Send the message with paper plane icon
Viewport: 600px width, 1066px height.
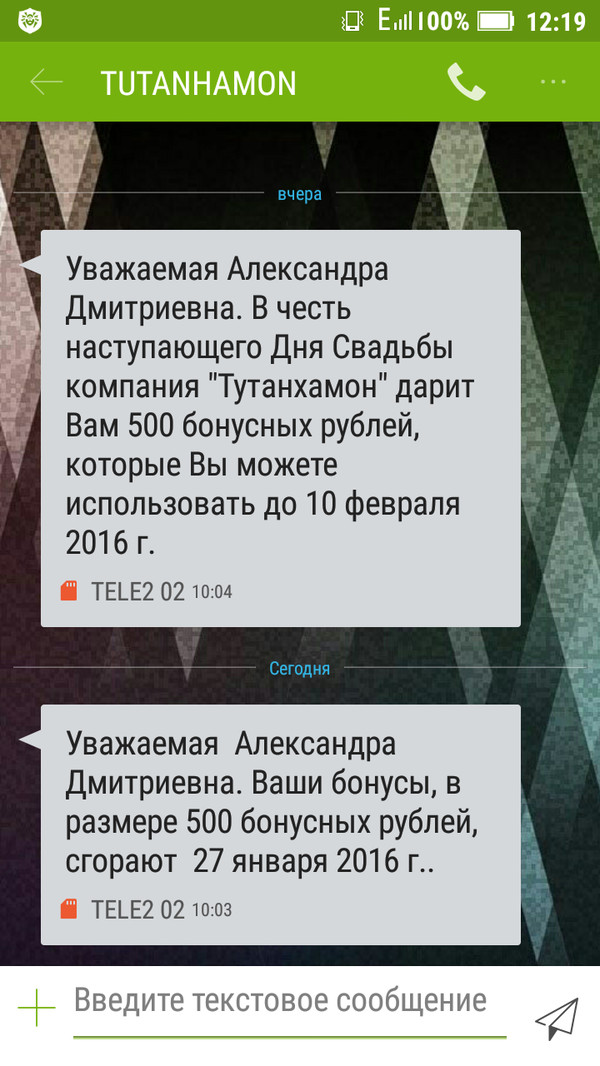pos(556,1016)
